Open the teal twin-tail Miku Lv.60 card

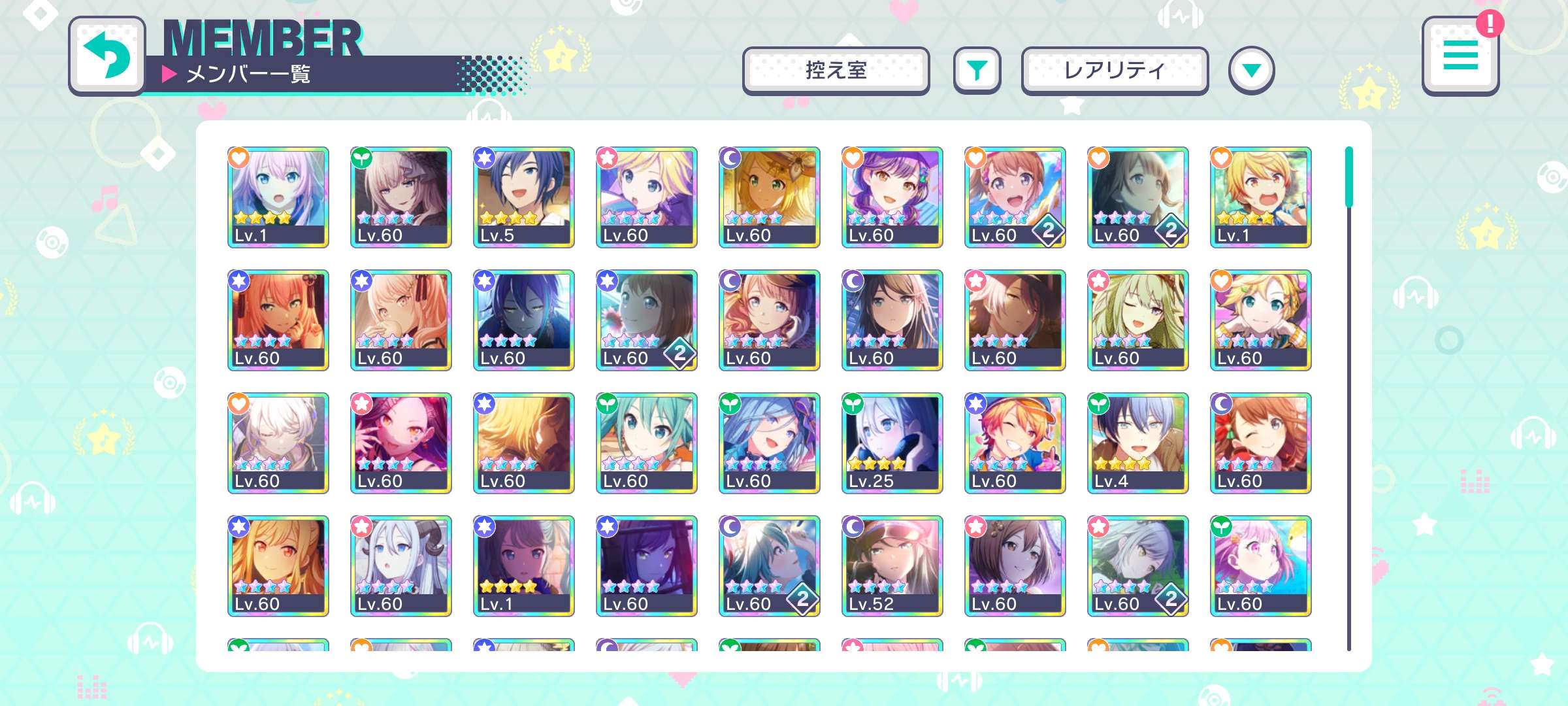coord(646,443)
